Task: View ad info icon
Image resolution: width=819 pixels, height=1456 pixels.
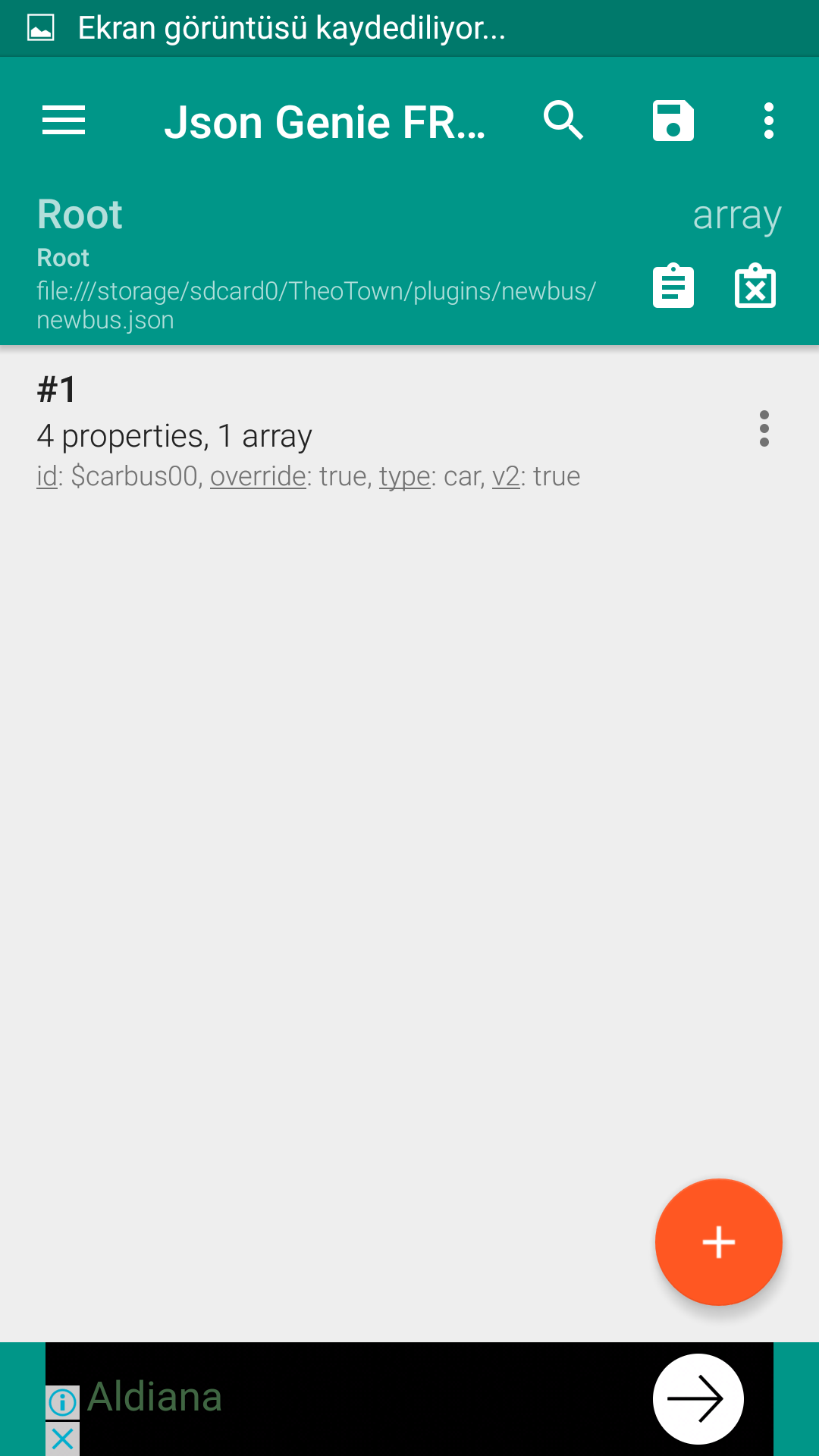Action: (x=62, y=1402)
